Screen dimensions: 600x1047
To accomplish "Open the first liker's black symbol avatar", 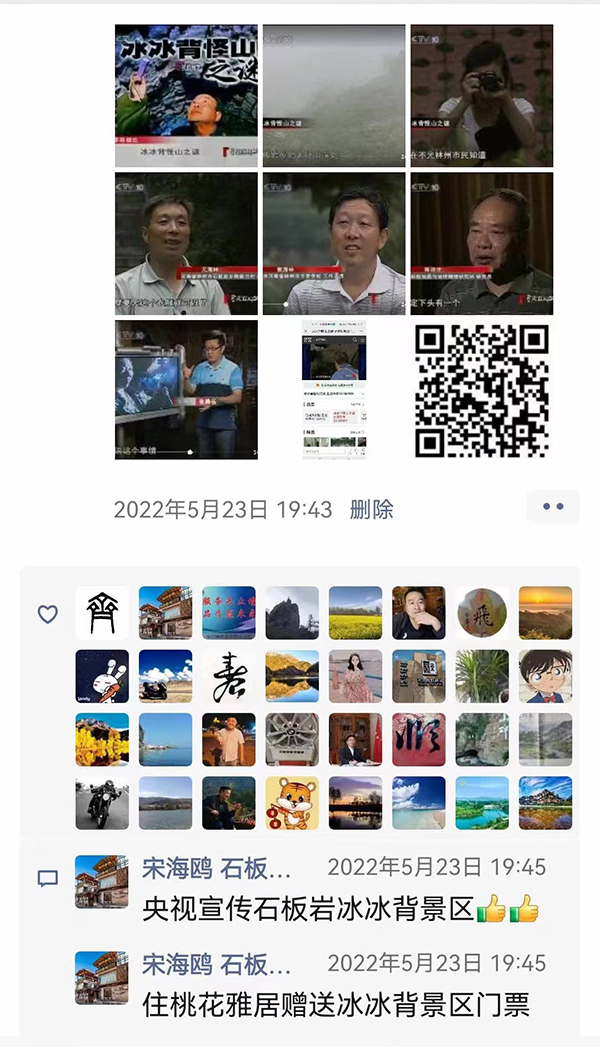I will pos(102,613).
